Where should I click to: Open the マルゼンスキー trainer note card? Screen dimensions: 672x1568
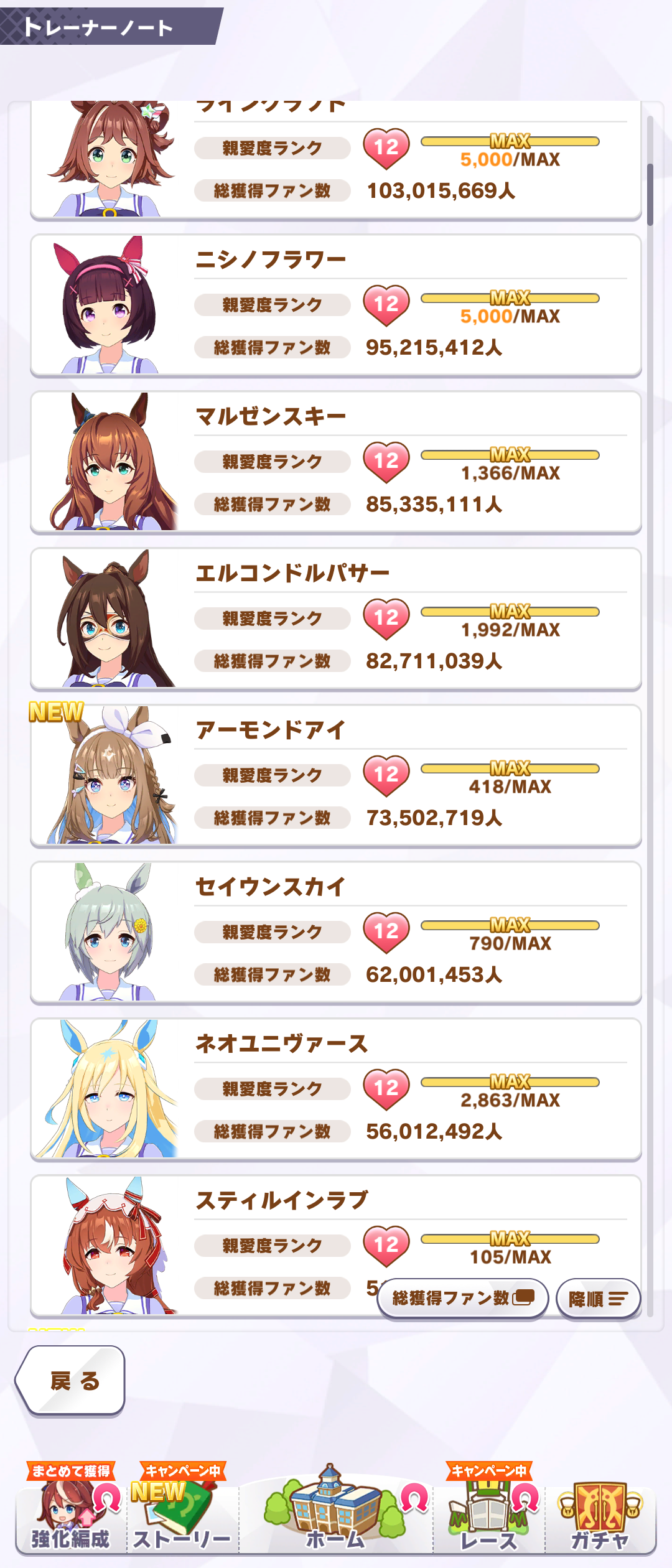coord(336,462)
